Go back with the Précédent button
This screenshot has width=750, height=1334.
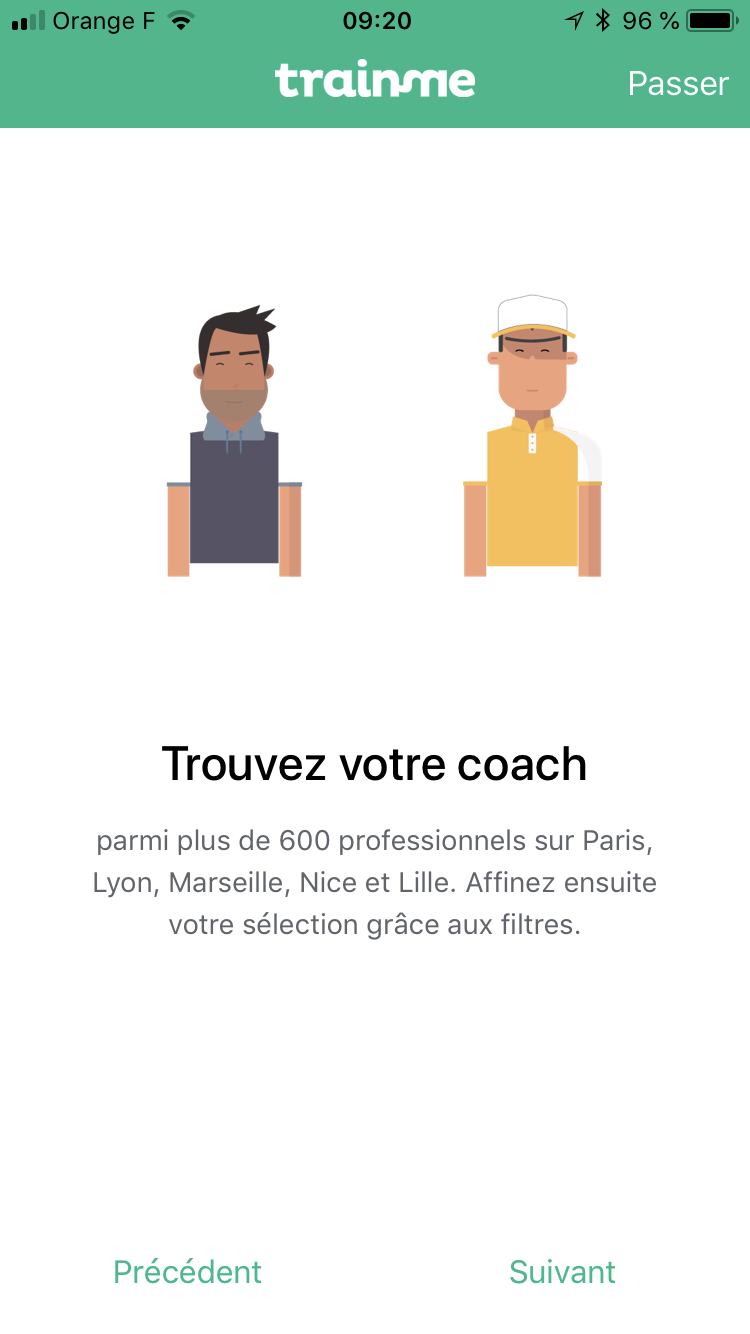point(187,1271)
